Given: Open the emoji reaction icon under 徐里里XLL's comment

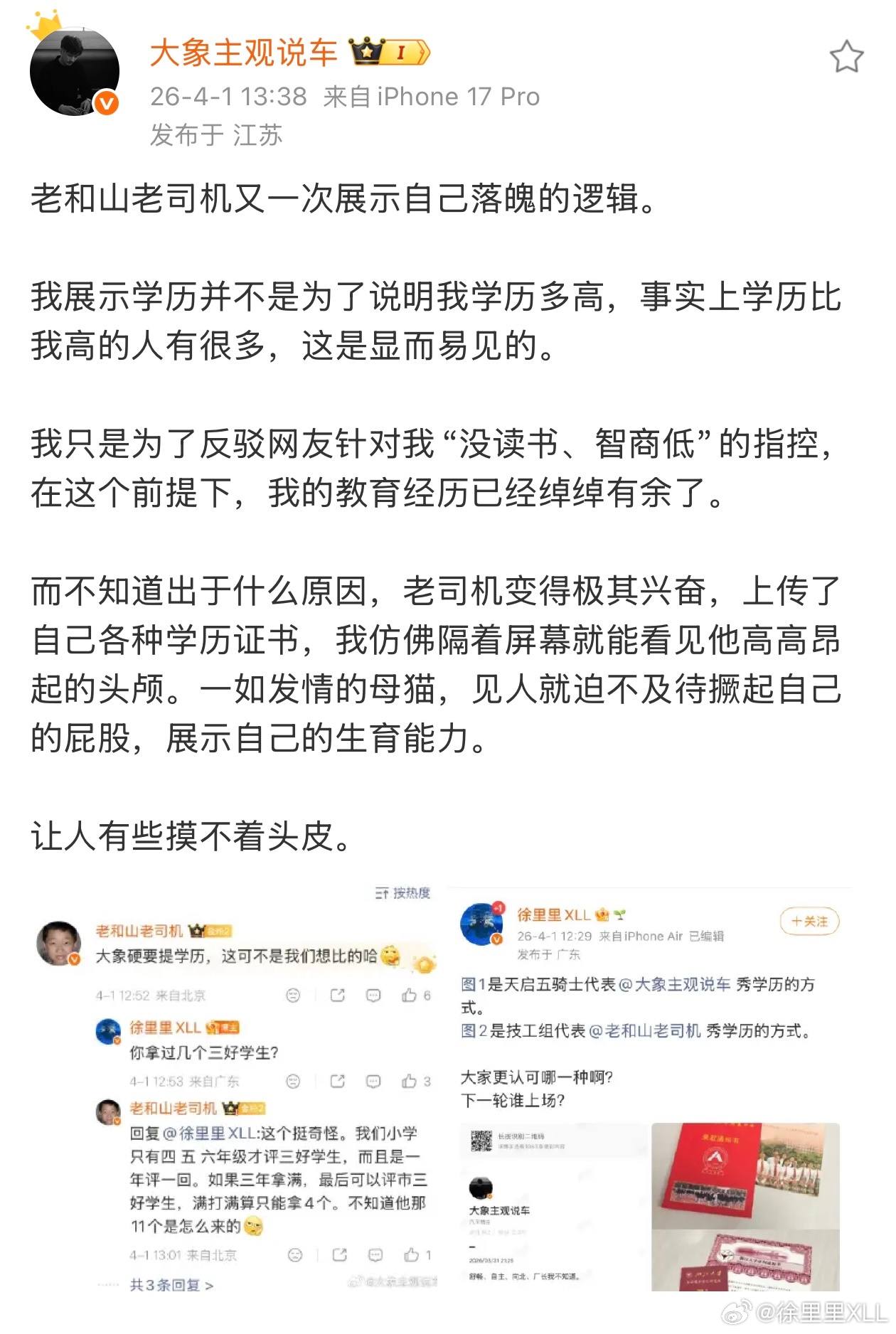Looking at the screenshot, I should 293,1080.
